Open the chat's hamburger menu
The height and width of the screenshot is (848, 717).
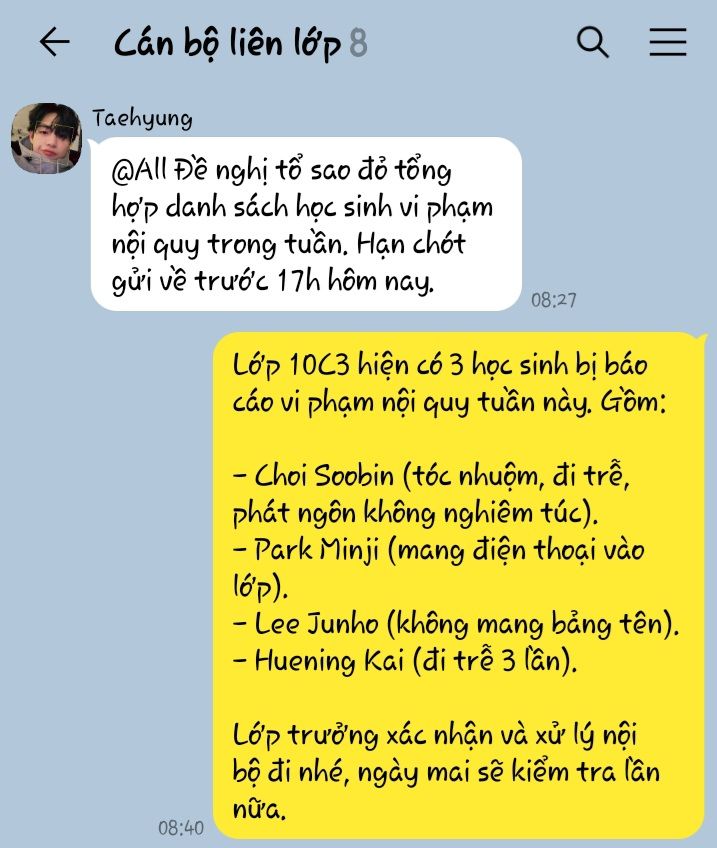667,42
